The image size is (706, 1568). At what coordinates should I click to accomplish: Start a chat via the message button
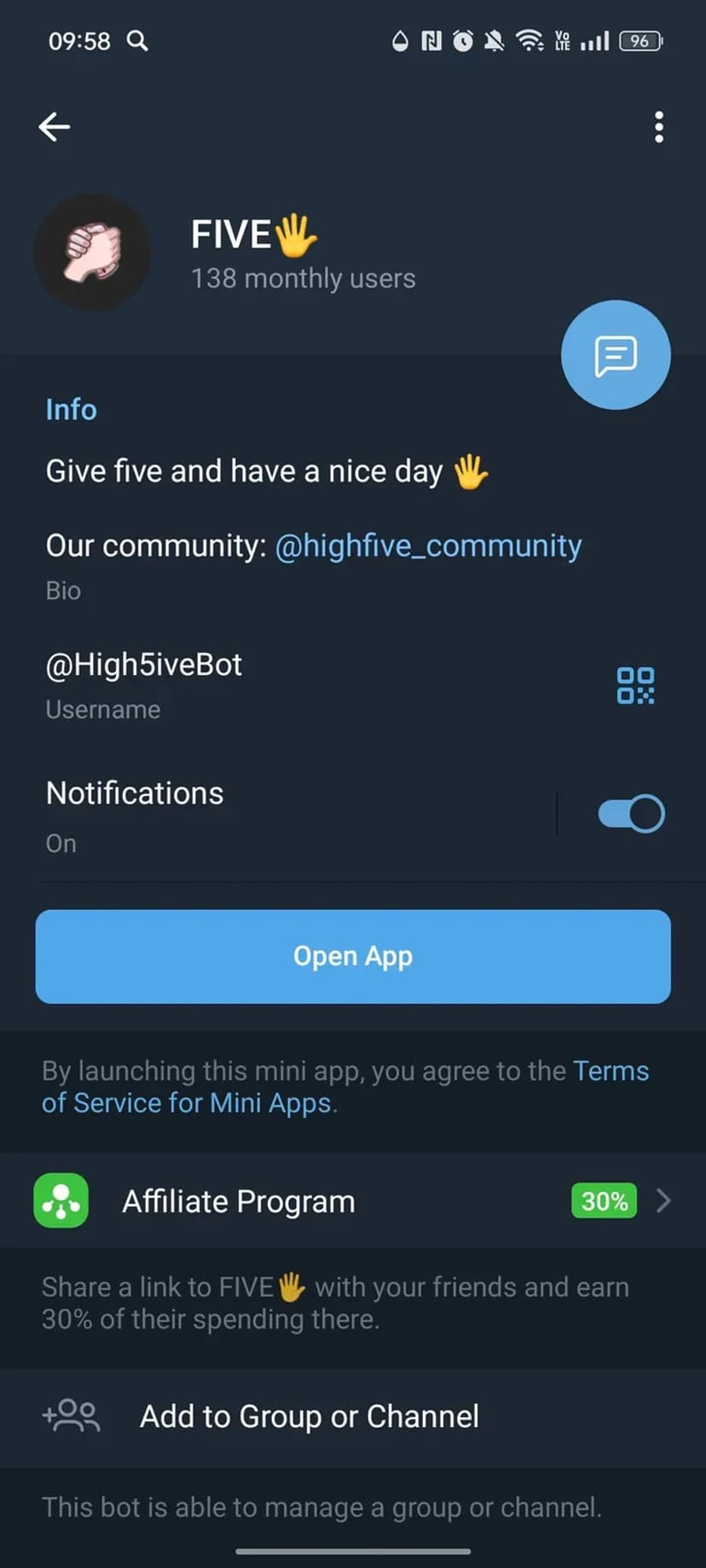click(616, 355)
